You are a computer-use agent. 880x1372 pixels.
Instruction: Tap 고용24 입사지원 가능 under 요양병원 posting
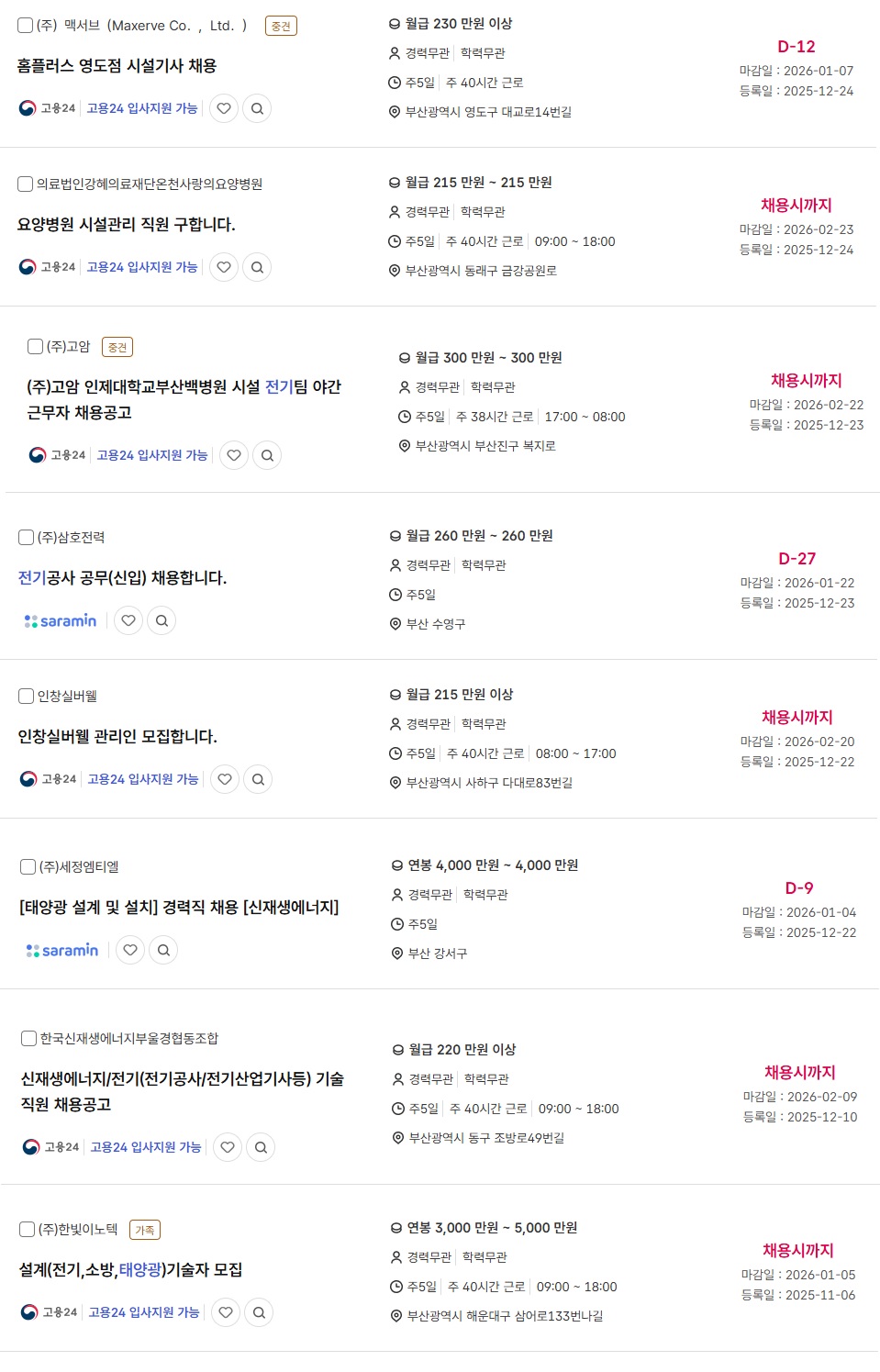(142, 267)
